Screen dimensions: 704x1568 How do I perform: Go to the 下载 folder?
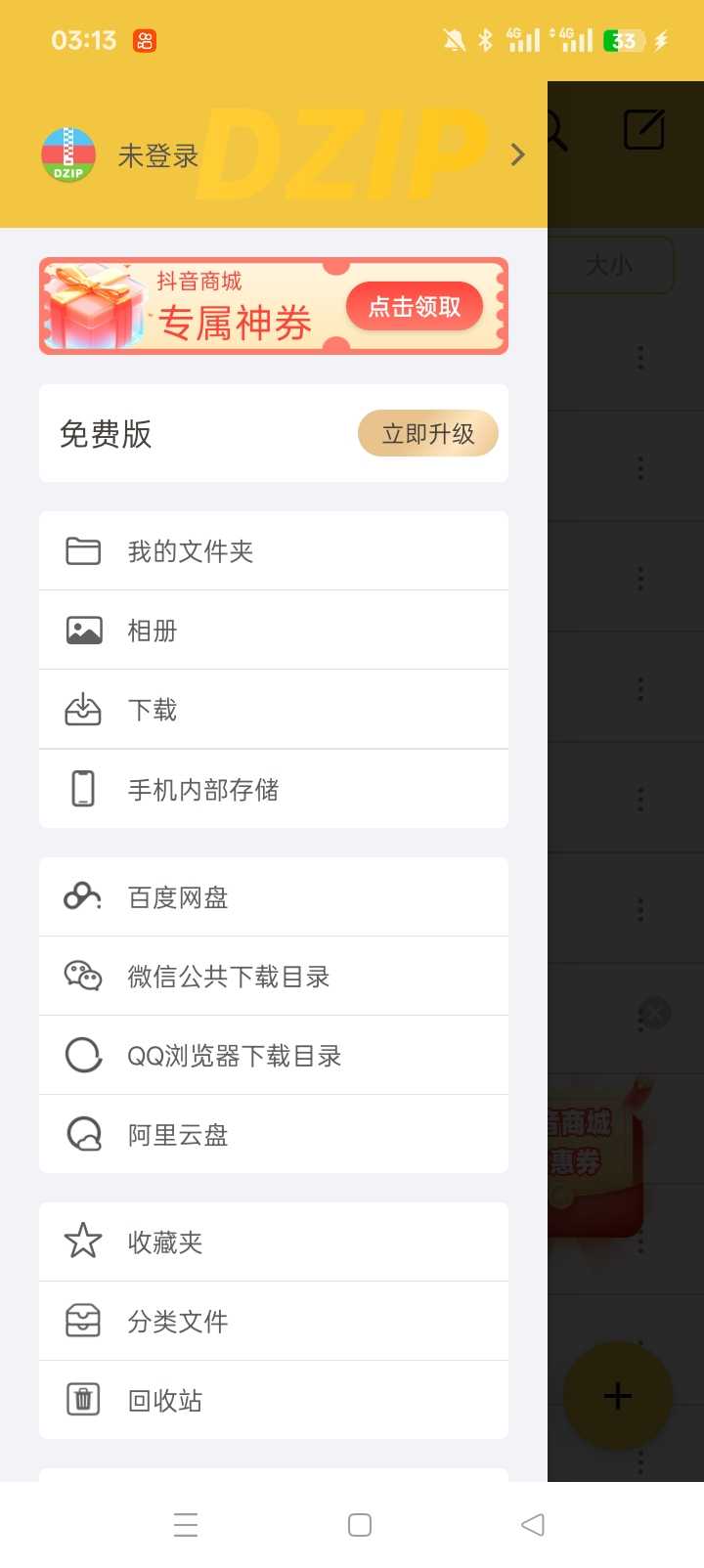click(274, 710)
